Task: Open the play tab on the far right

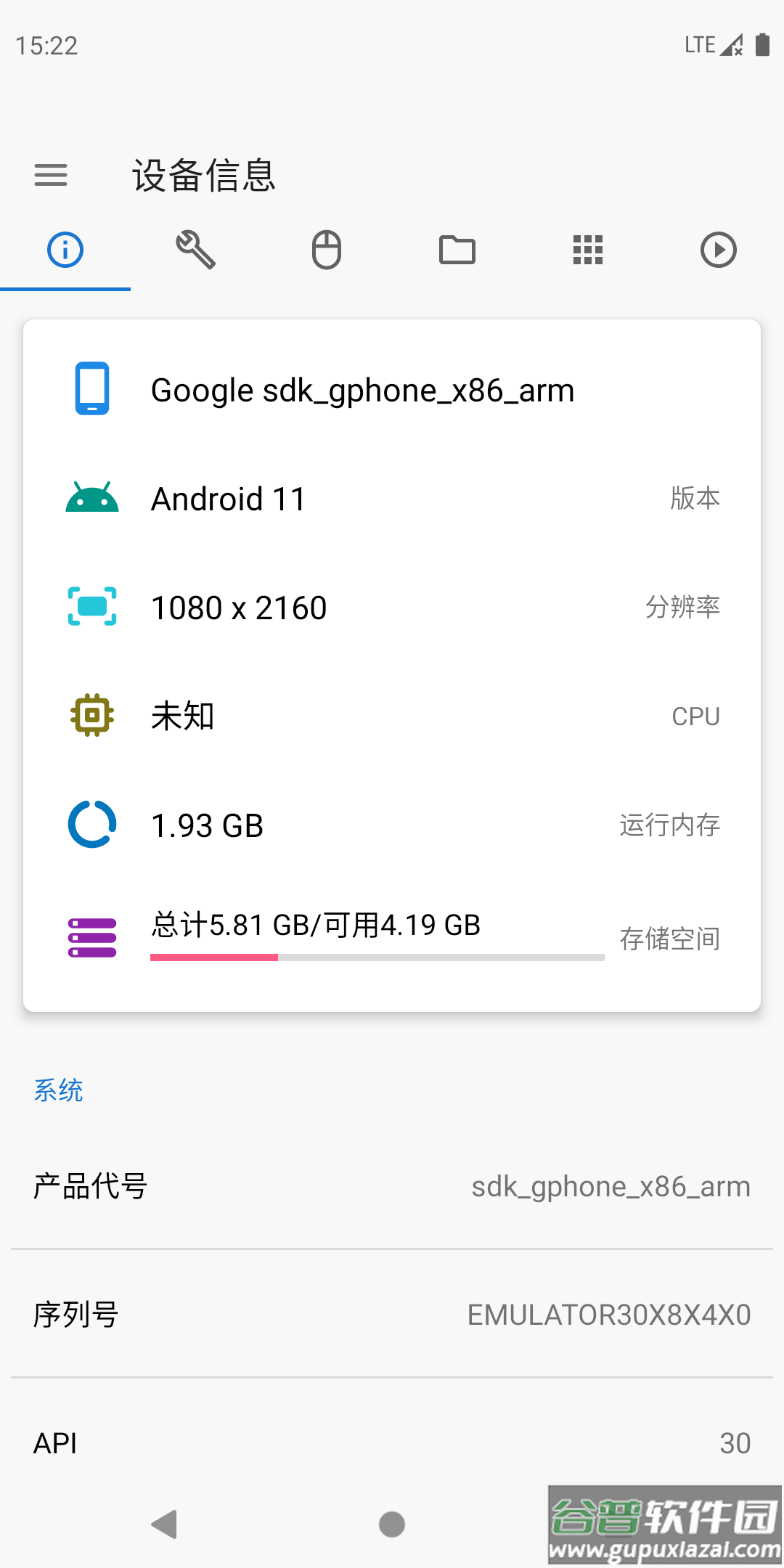Action: [x=718, y=250]
